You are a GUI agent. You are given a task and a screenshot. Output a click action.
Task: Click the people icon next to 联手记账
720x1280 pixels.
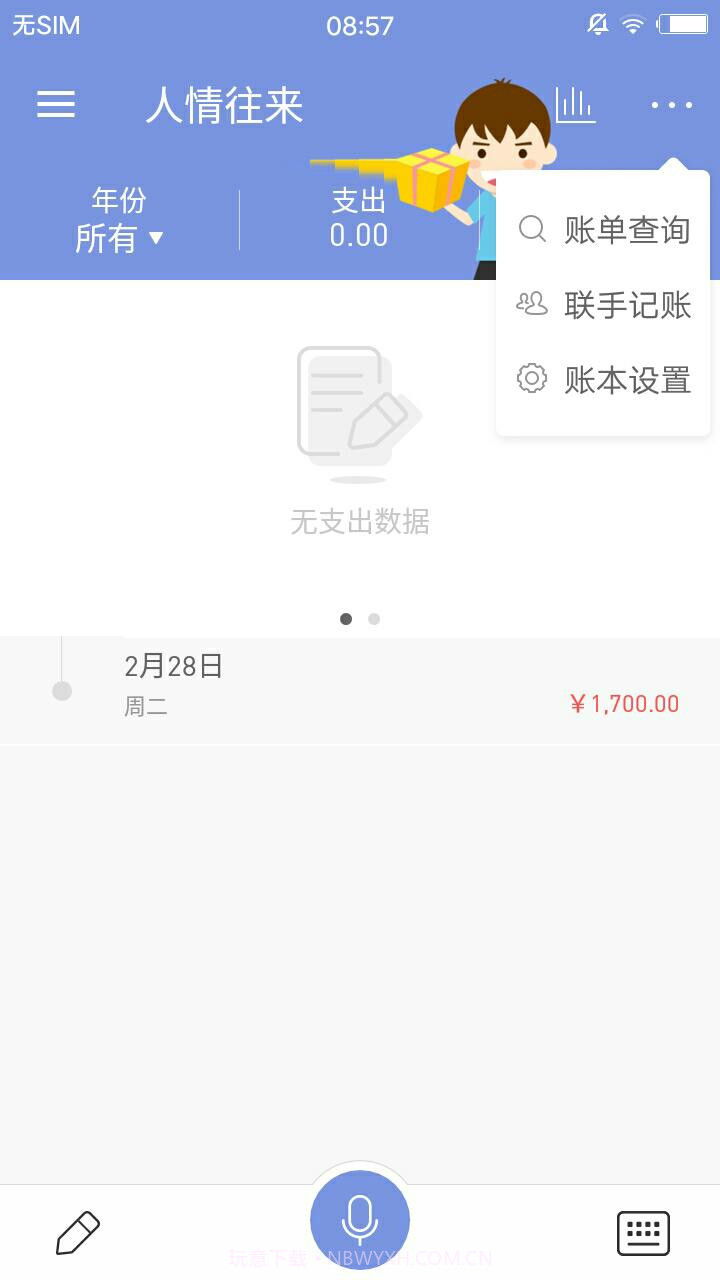click(532, 304)
